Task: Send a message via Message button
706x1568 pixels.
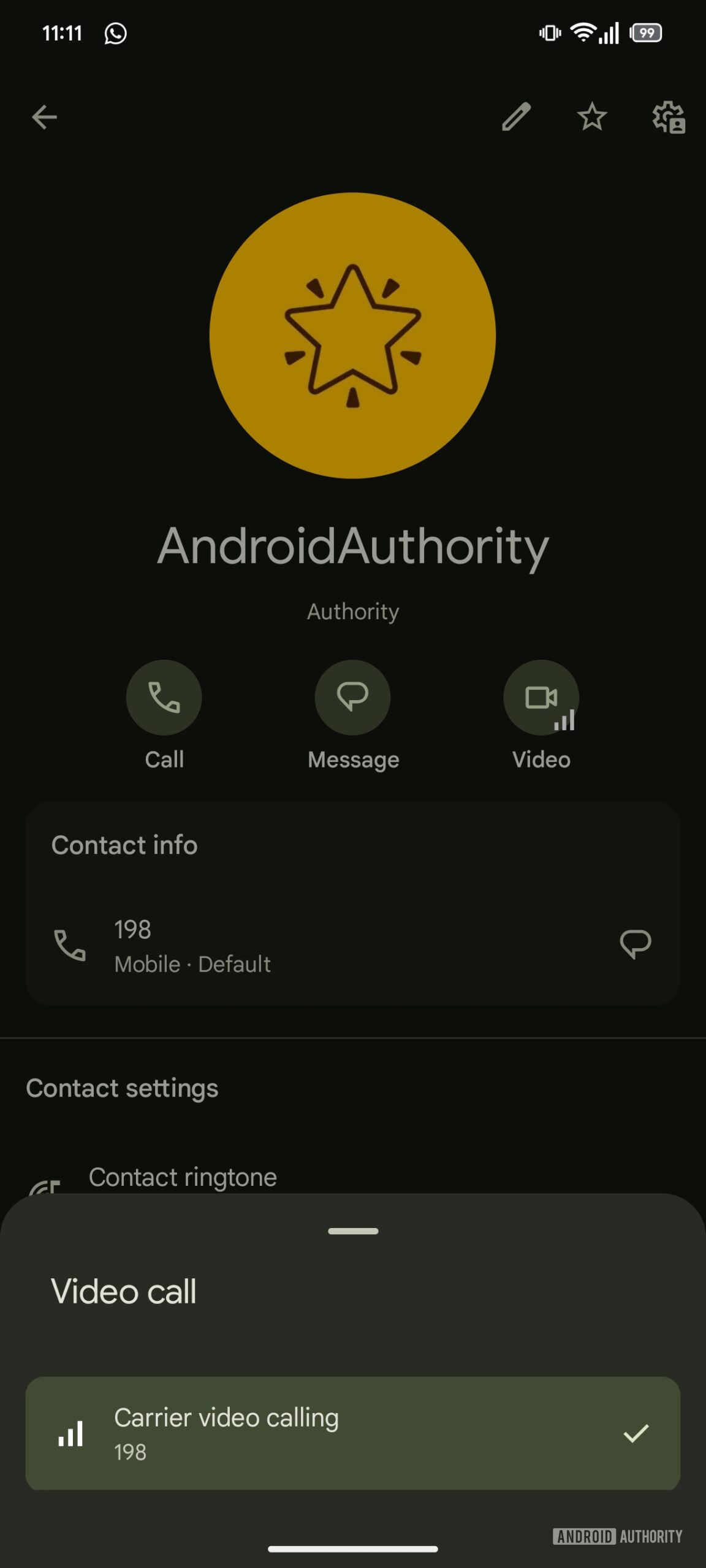Action: (352, 698)
